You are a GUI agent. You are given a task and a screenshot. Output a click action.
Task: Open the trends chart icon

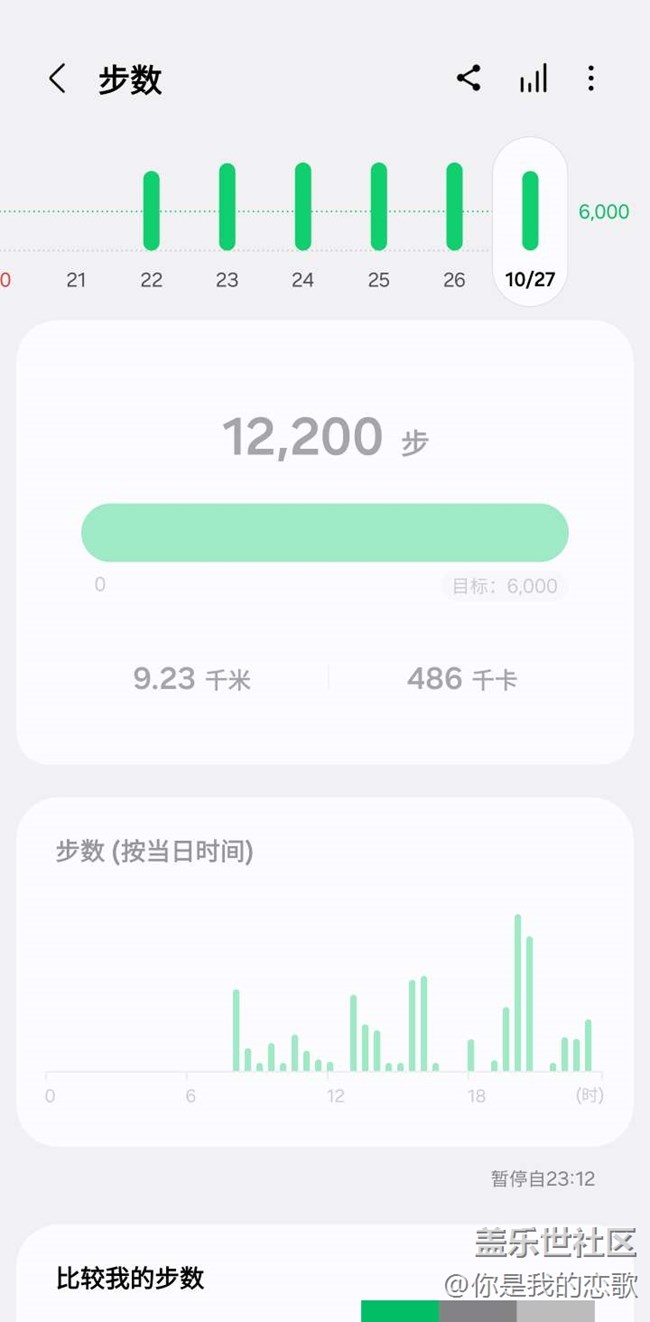point(533,78)
